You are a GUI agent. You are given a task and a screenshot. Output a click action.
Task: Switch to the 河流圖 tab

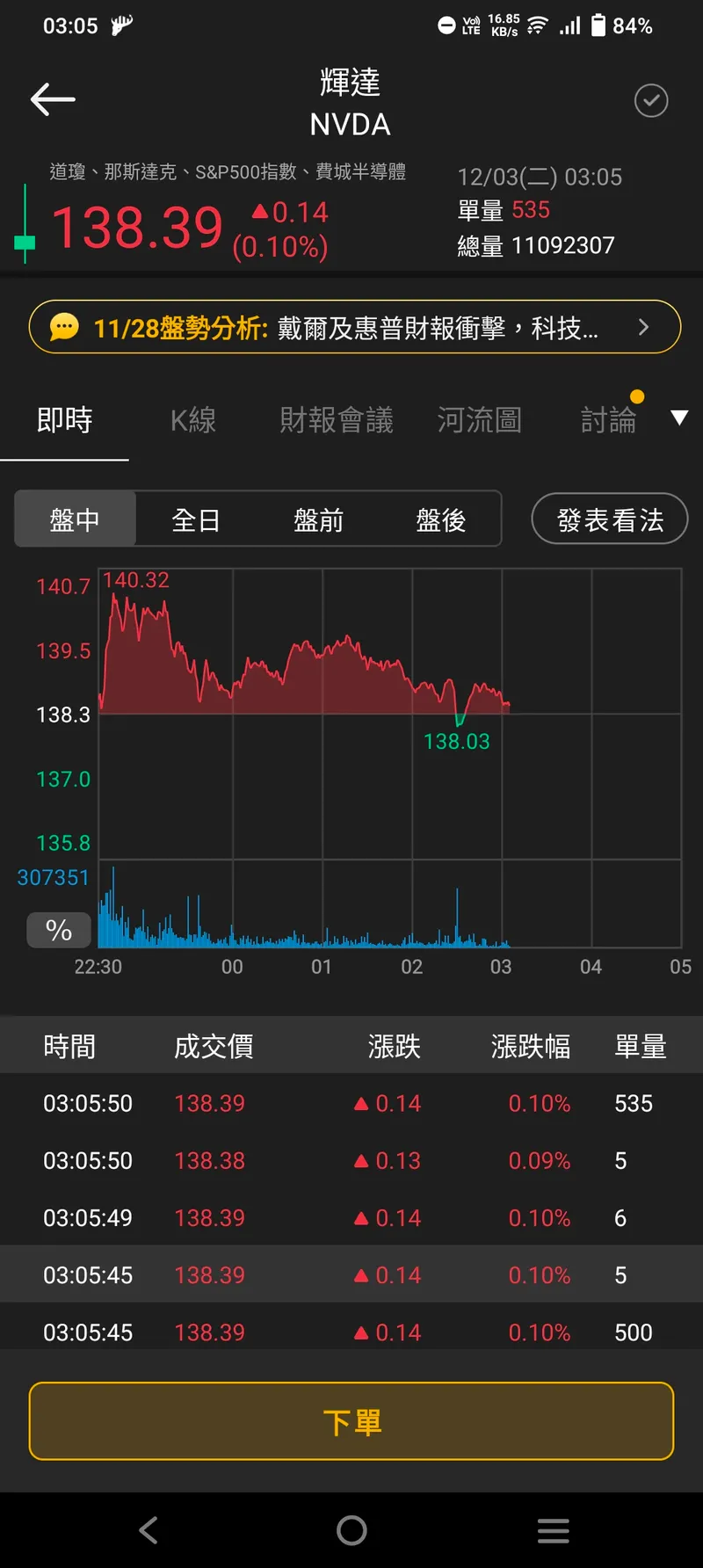click(479, 420)
